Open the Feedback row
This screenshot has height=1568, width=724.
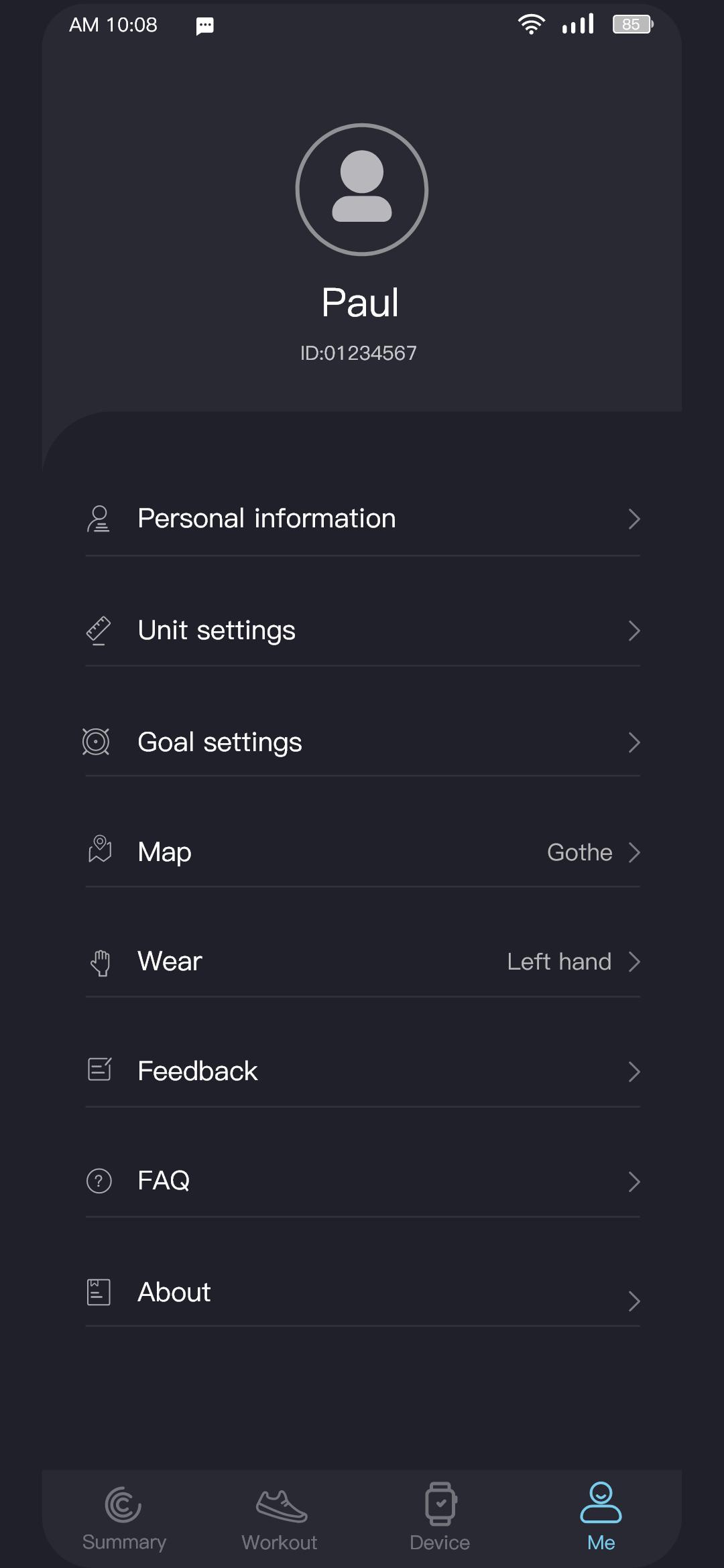(363, 1071)
